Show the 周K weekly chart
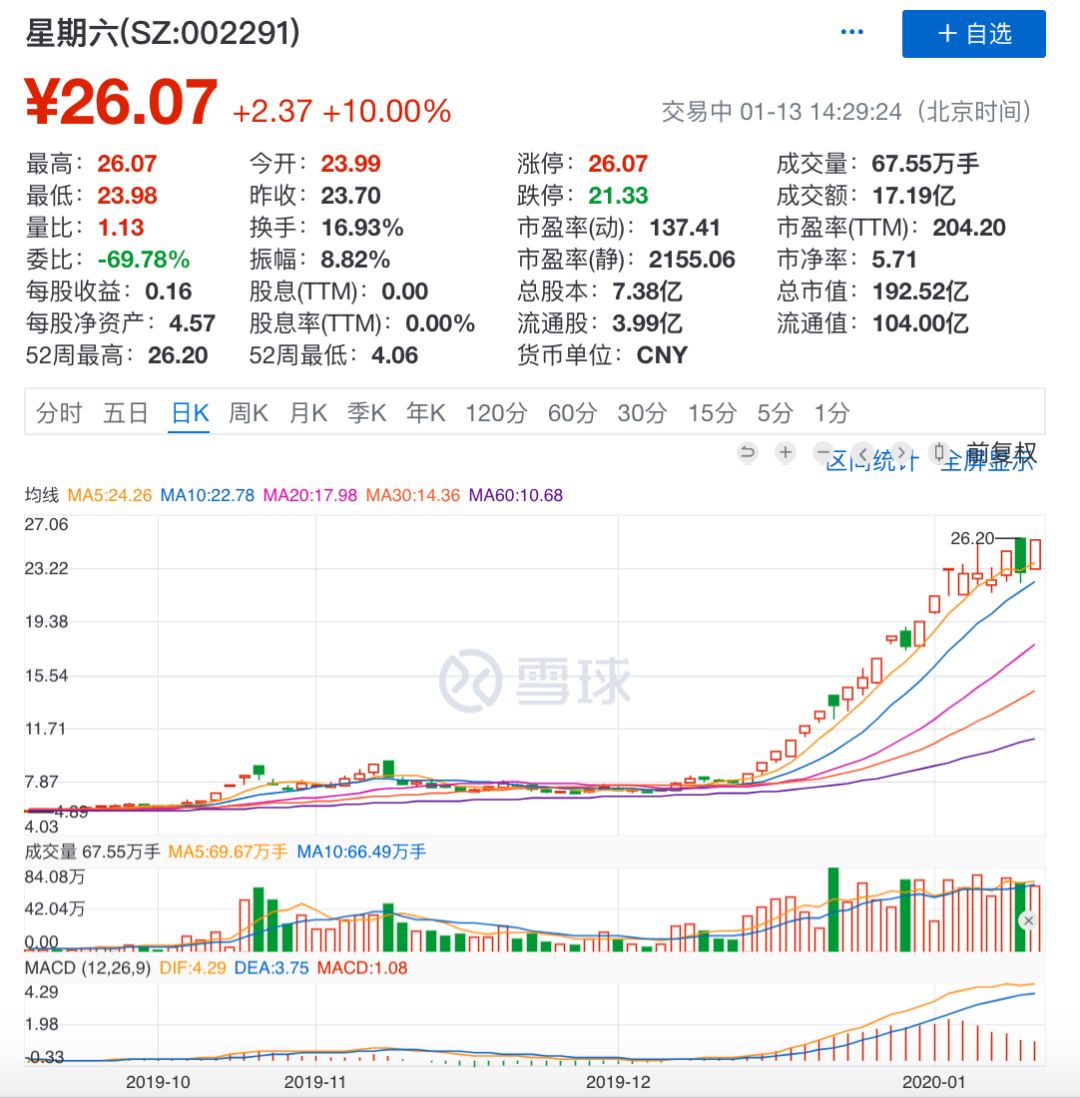Image resolution: width=1080 pixels, height=1098 pixels. [248, 413]
